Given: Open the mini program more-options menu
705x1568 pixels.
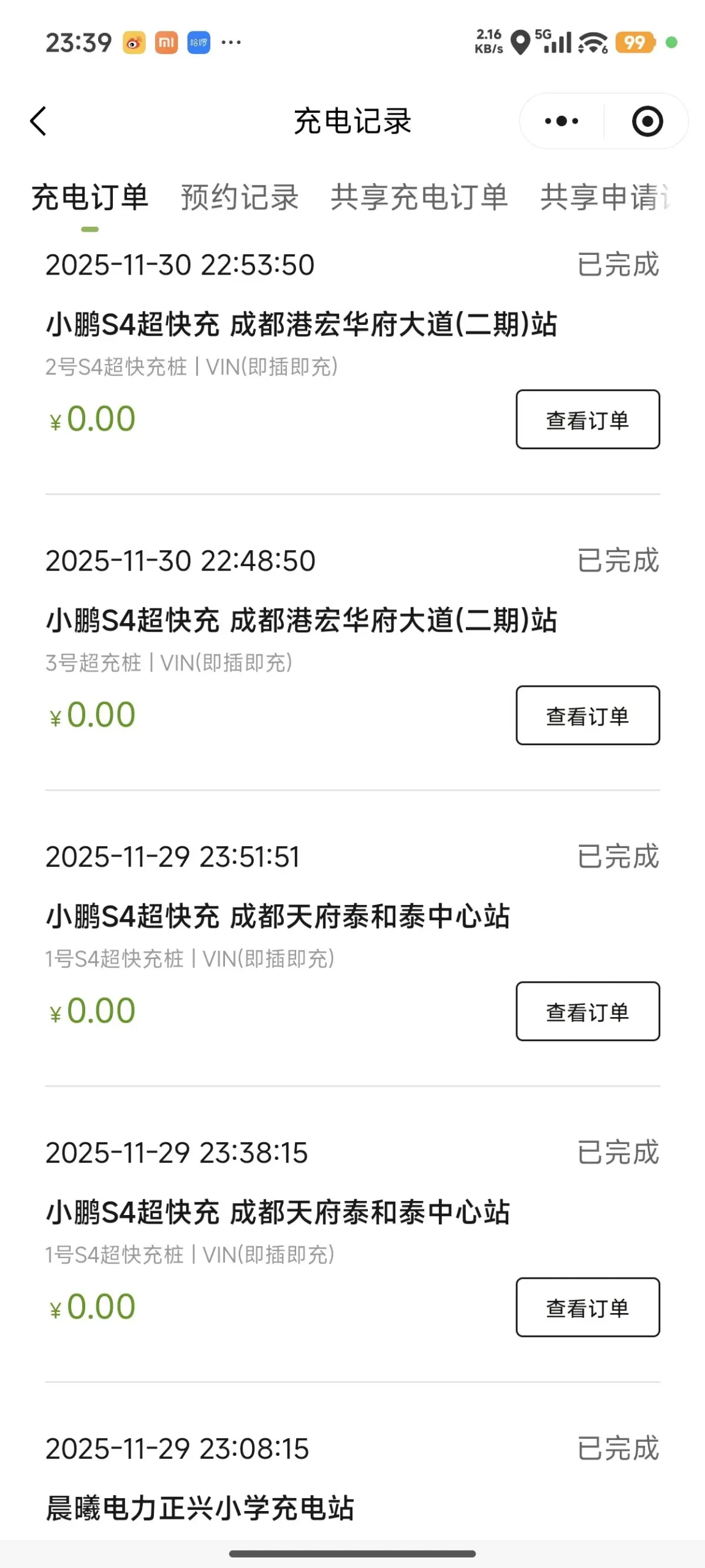Looking at the screenshot, I should (x=562, y=121).
